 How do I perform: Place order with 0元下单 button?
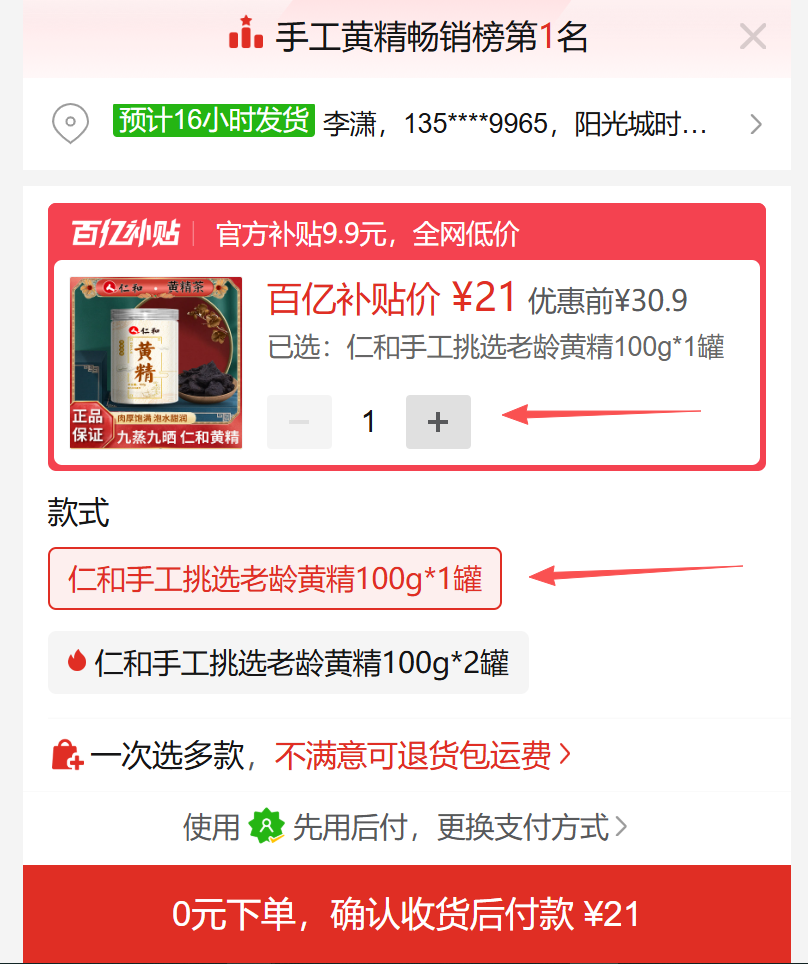[x=405, y=914]
